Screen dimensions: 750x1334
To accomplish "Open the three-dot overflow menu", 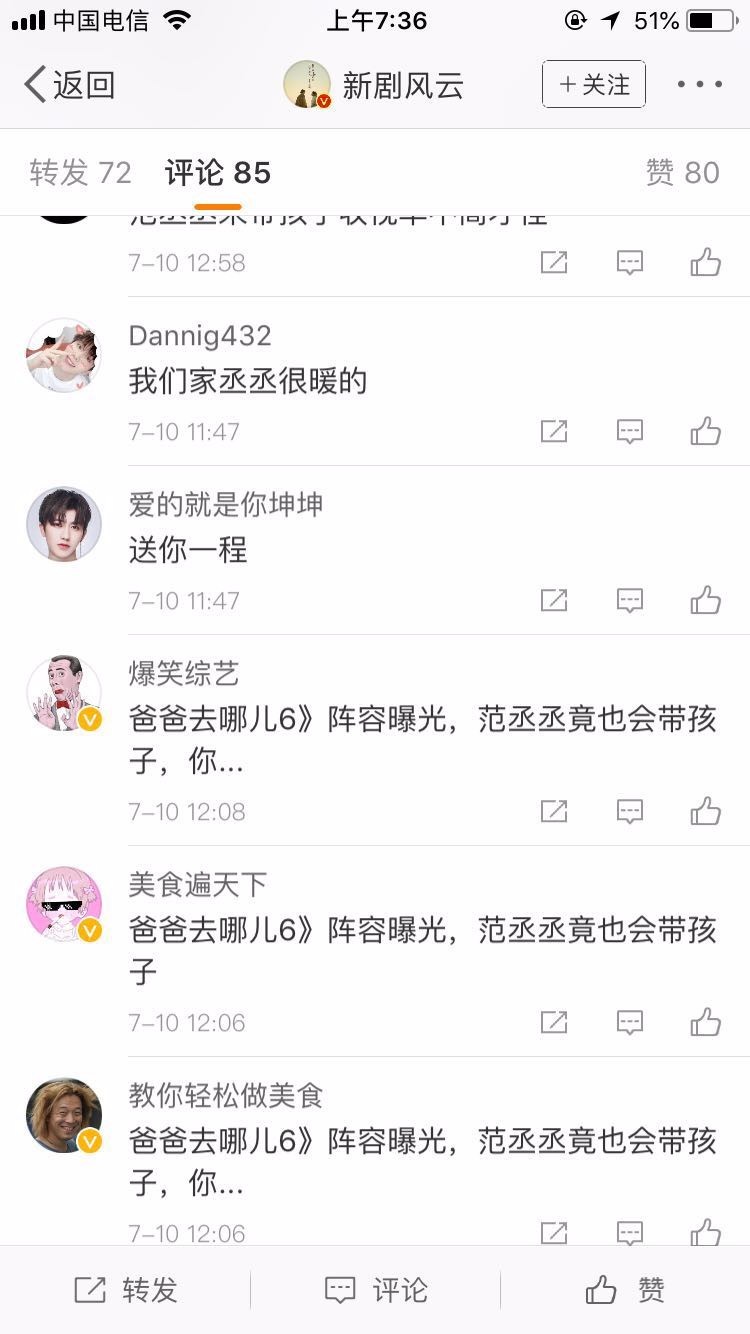I will (x=699, y=85).
